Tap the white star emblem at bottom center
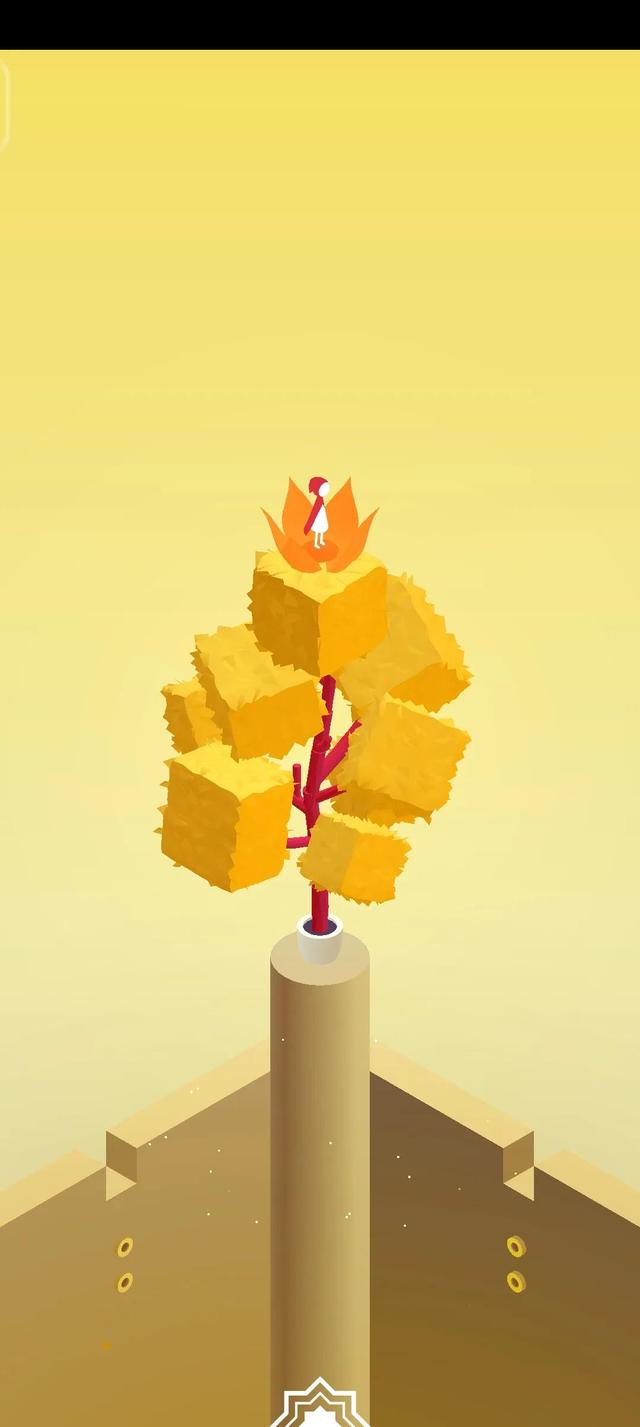This screenshot has width=640, height=1427. click(x=320, y=1407)
